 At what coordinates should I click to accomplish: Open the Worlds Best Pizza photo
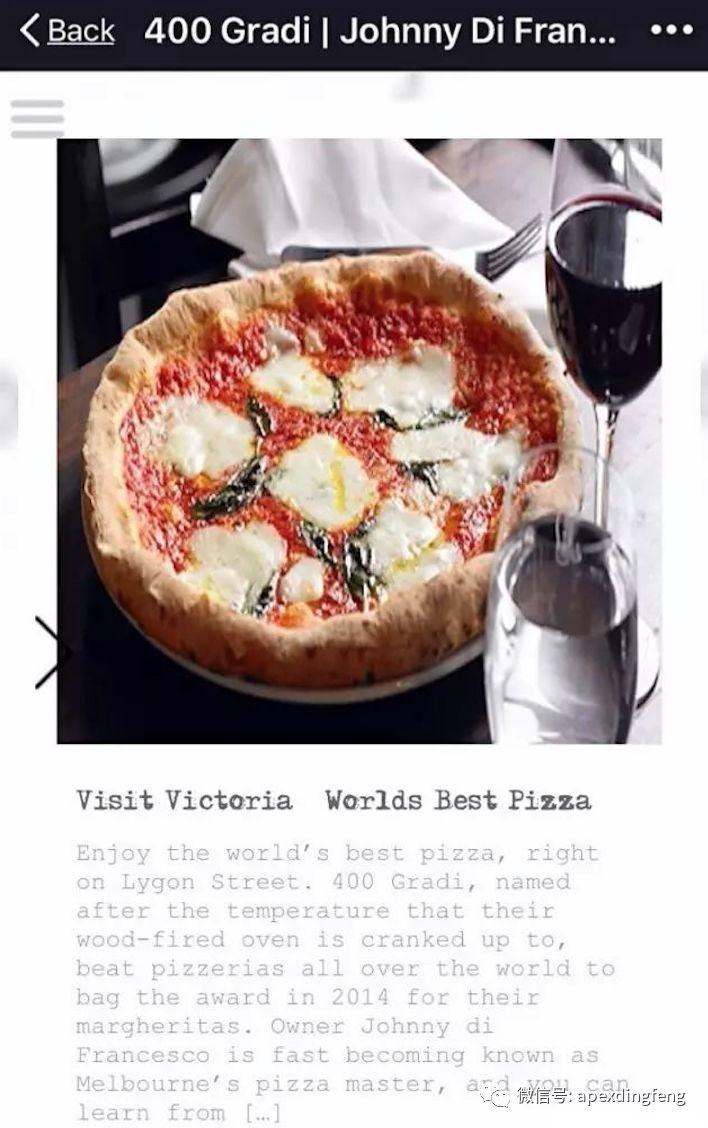(358, 440)
